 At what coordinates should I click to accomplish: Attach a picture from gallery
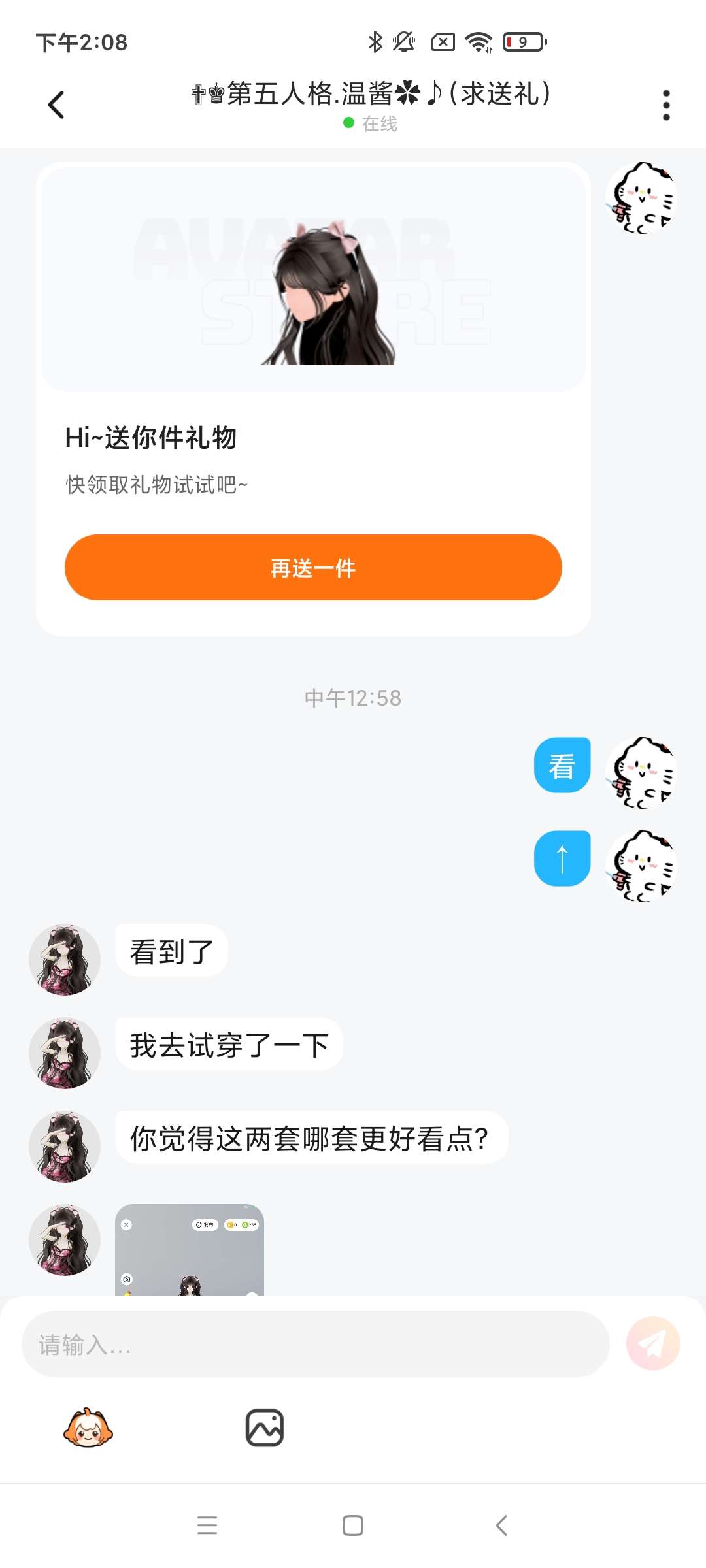pyautogui.click(x=264, y=1428)
